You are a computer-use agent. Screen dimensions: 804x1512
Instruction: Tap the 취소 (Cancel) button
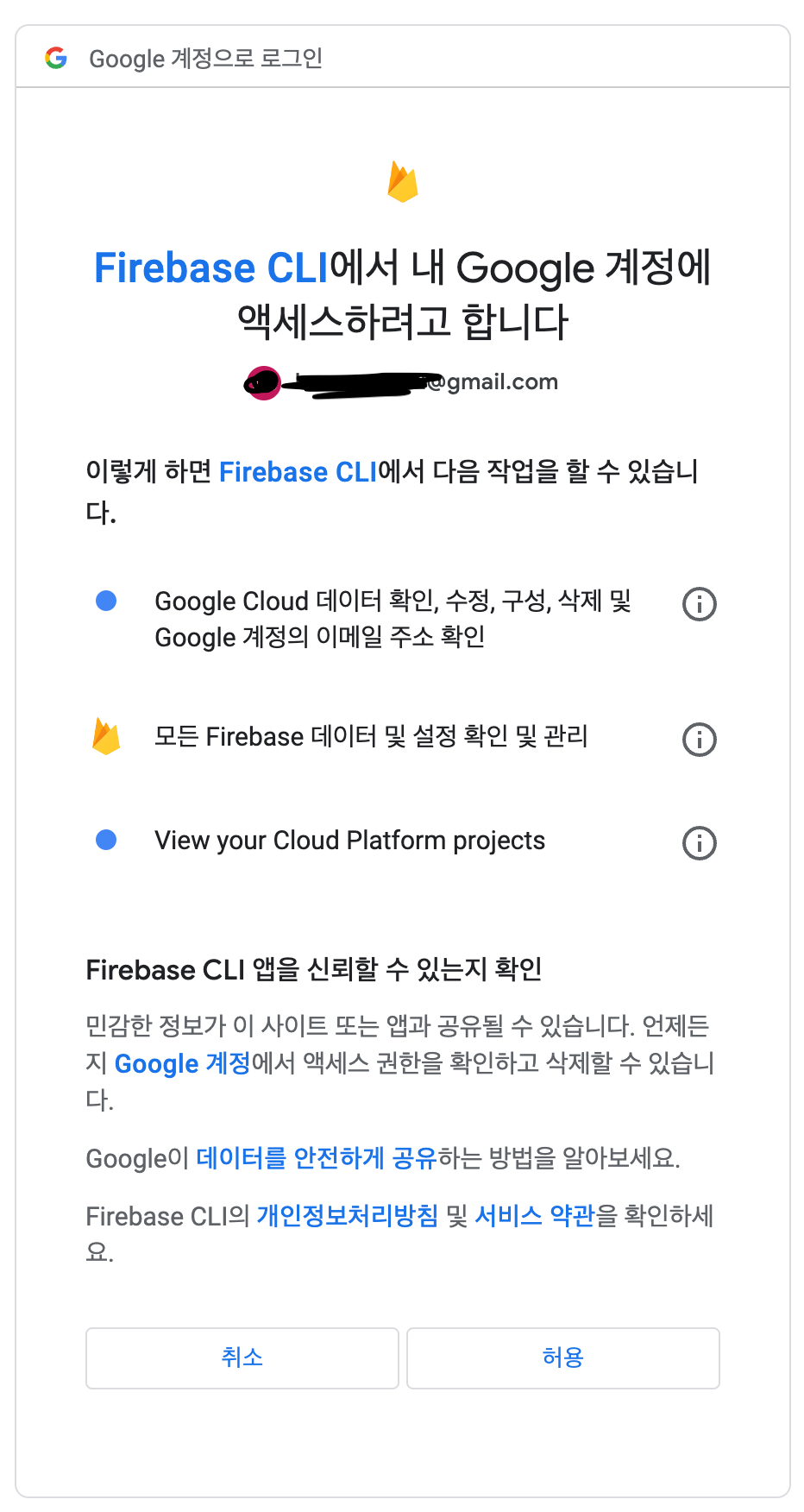(242, 1358)
